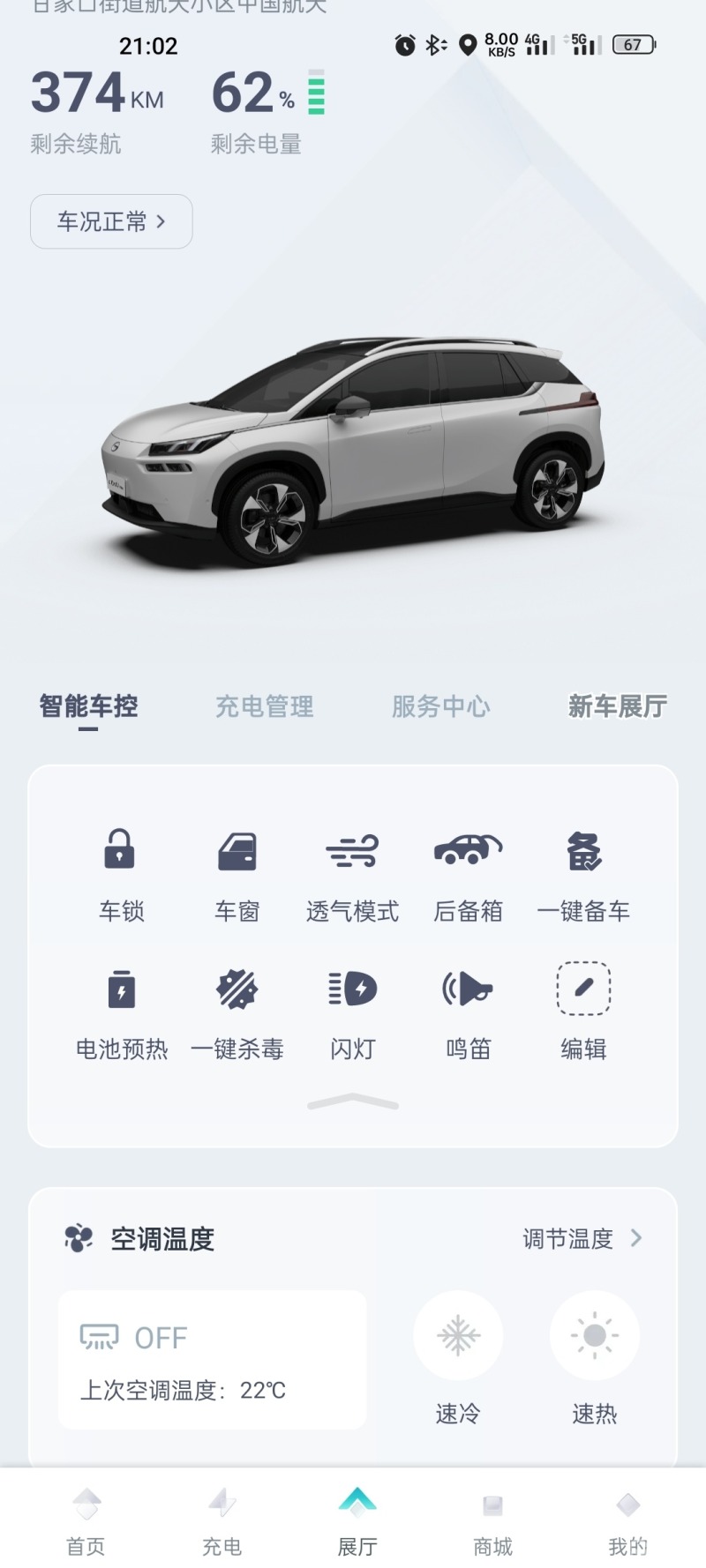Open the 编辑 edit shortcuts icon
Image resolution: width=706 pixels, height=1568 pixels.
(583, 989)
